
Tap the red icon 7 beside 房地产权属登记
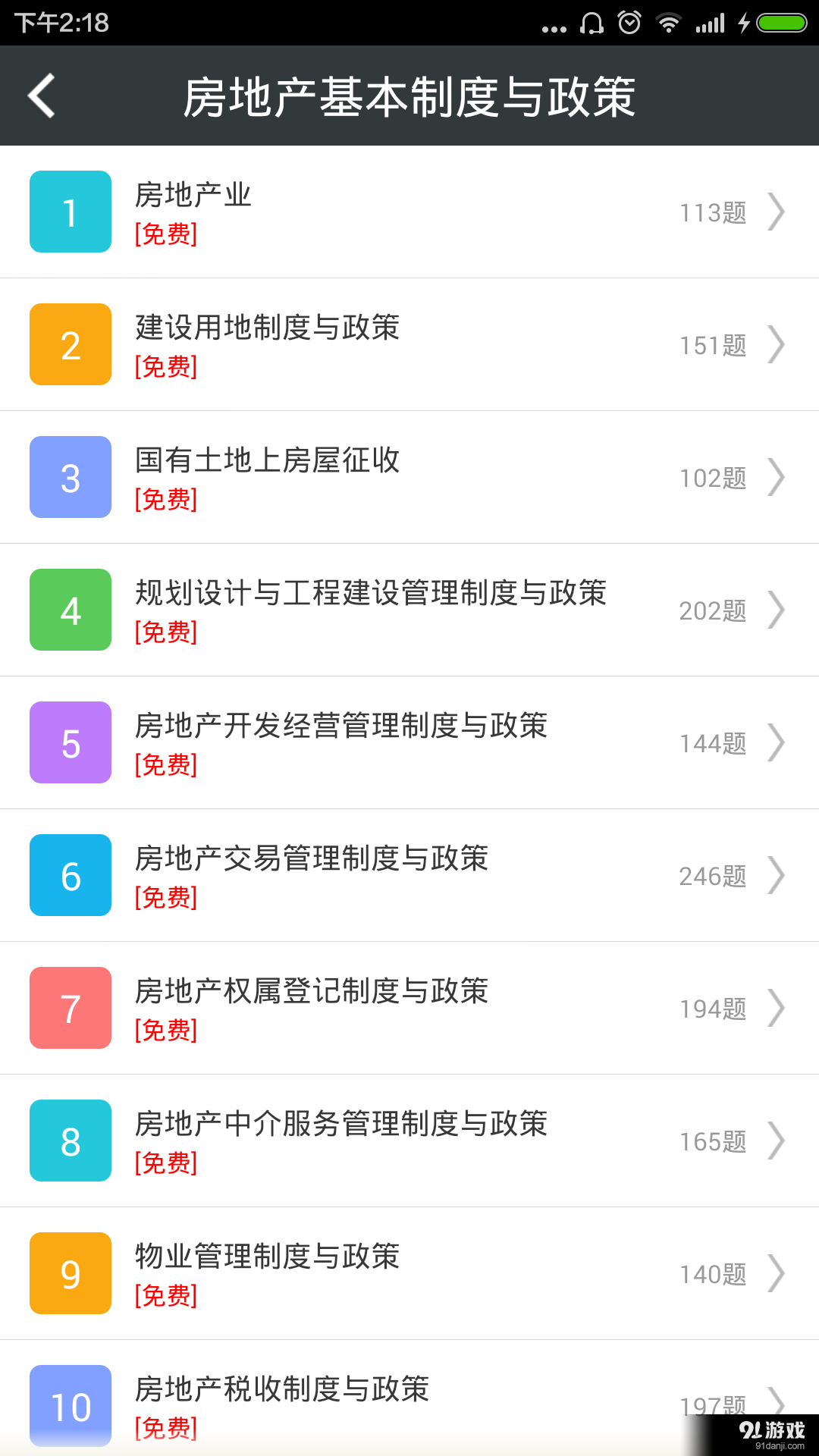[x=70, y=1008]
